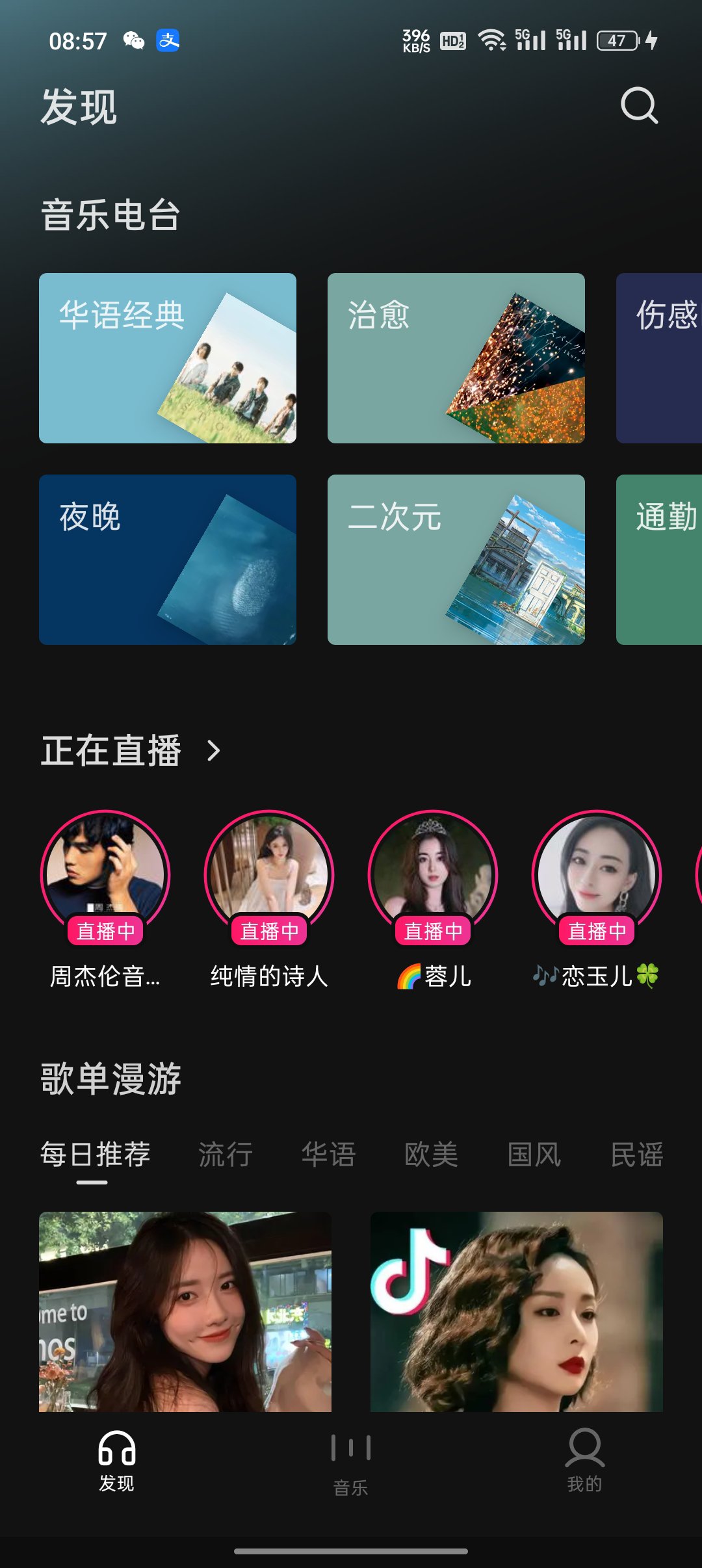
Task: Open the playlist with the TikTok logo
Action: (x=517, y=1311)
